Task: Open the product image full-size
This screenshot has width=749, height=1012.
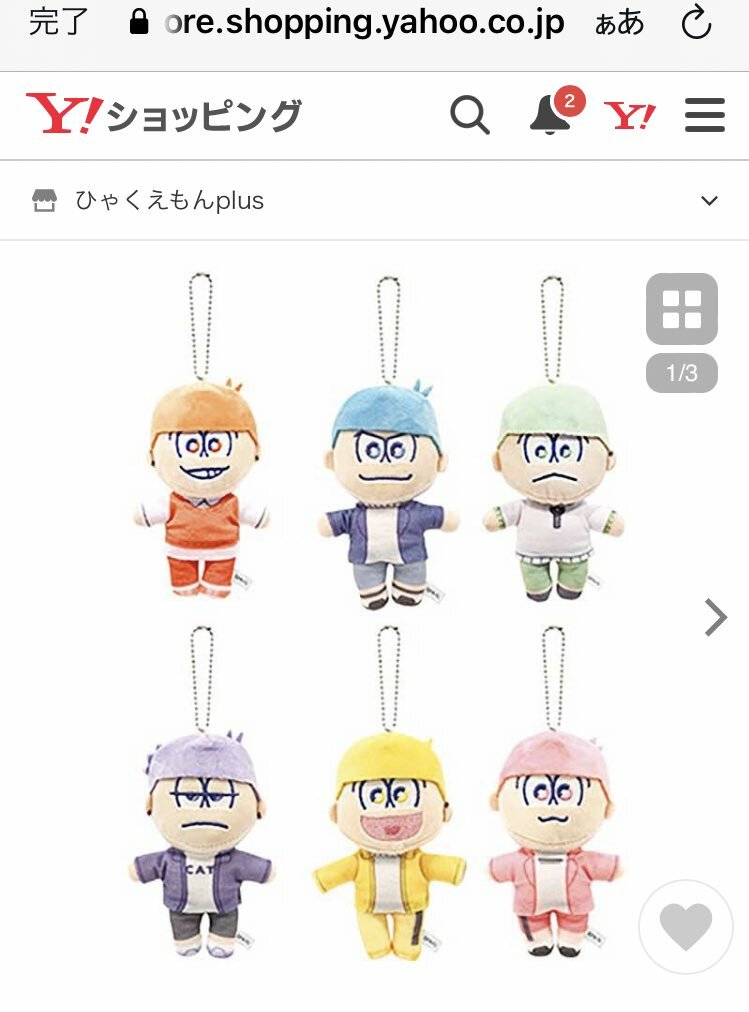Action: (x=380, y=620)
